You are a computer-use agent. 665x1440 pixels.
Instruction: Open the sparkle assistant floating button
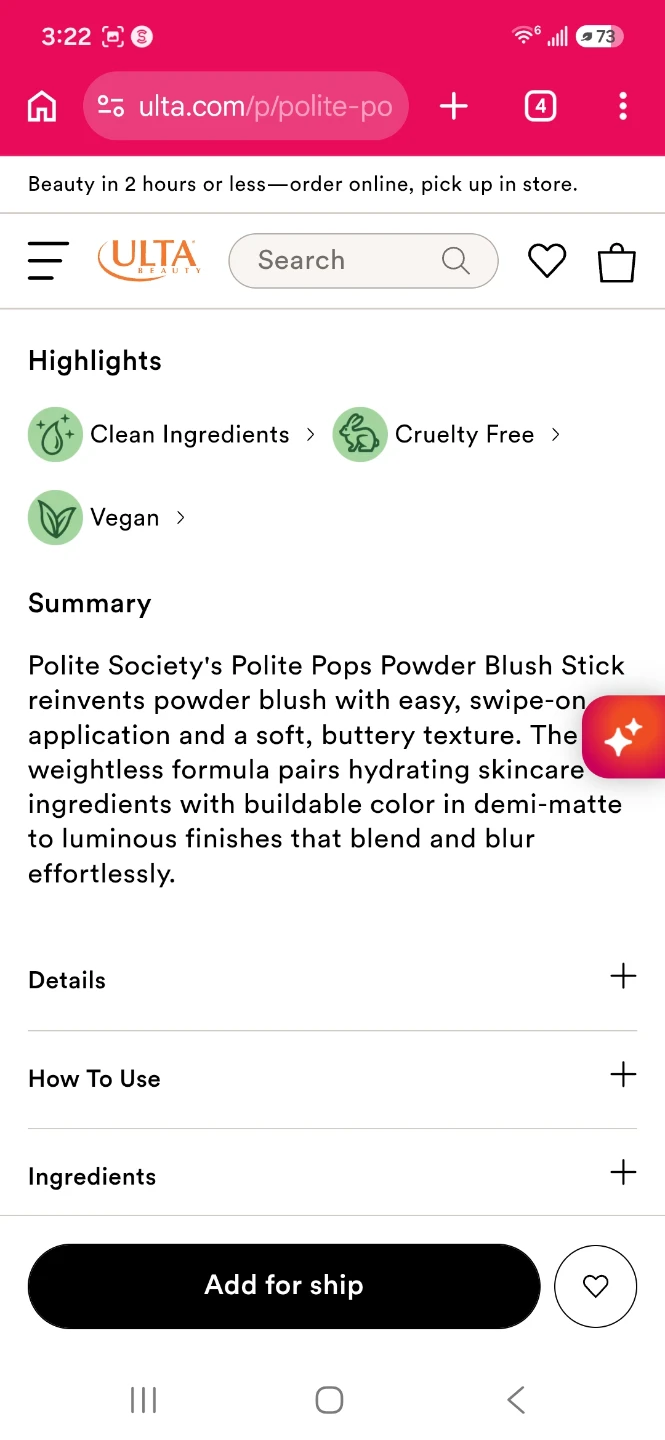[x=624, y=737]
